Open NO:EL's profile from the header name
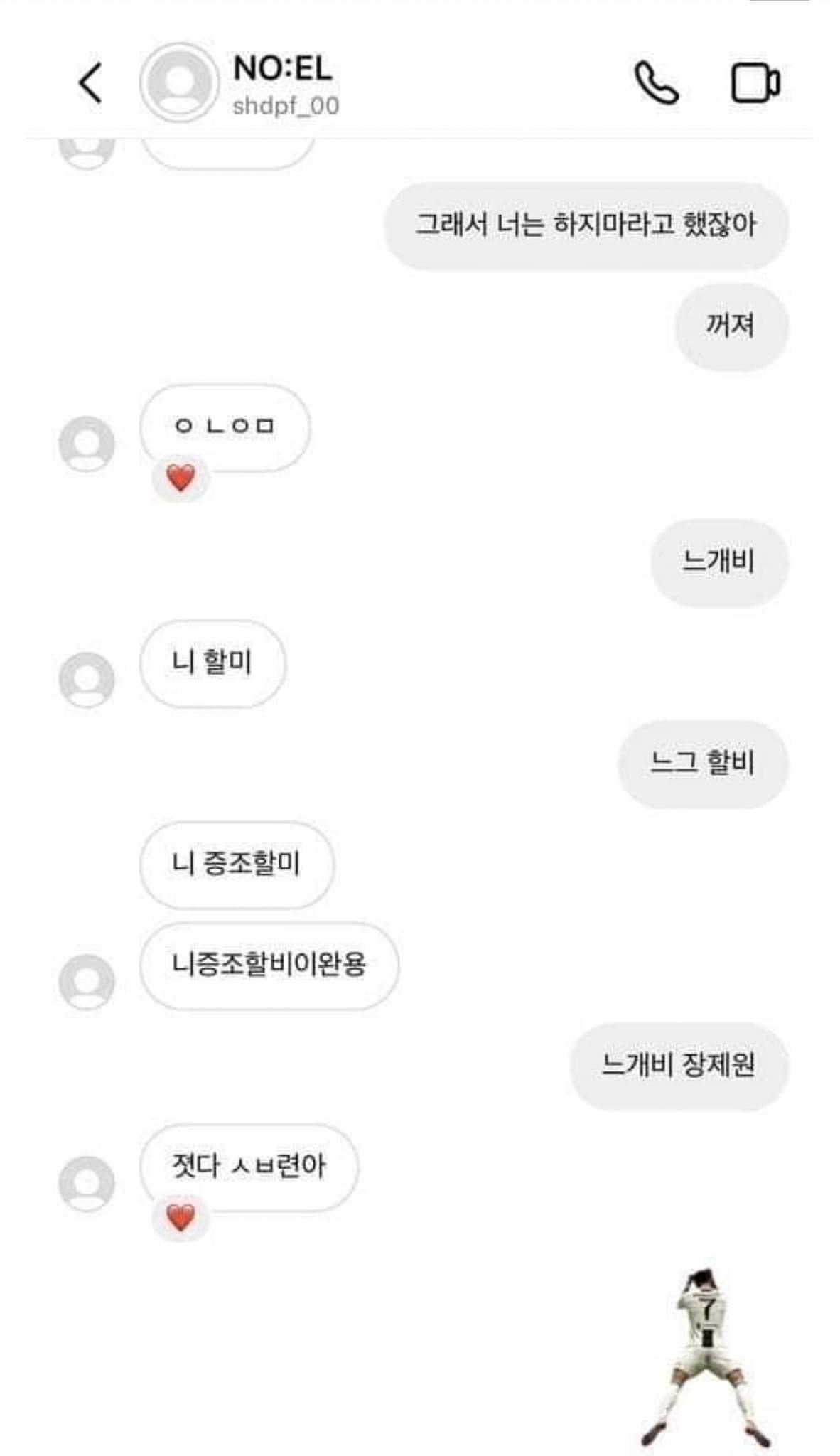The image size is (840, 1456). click(283, 70)
